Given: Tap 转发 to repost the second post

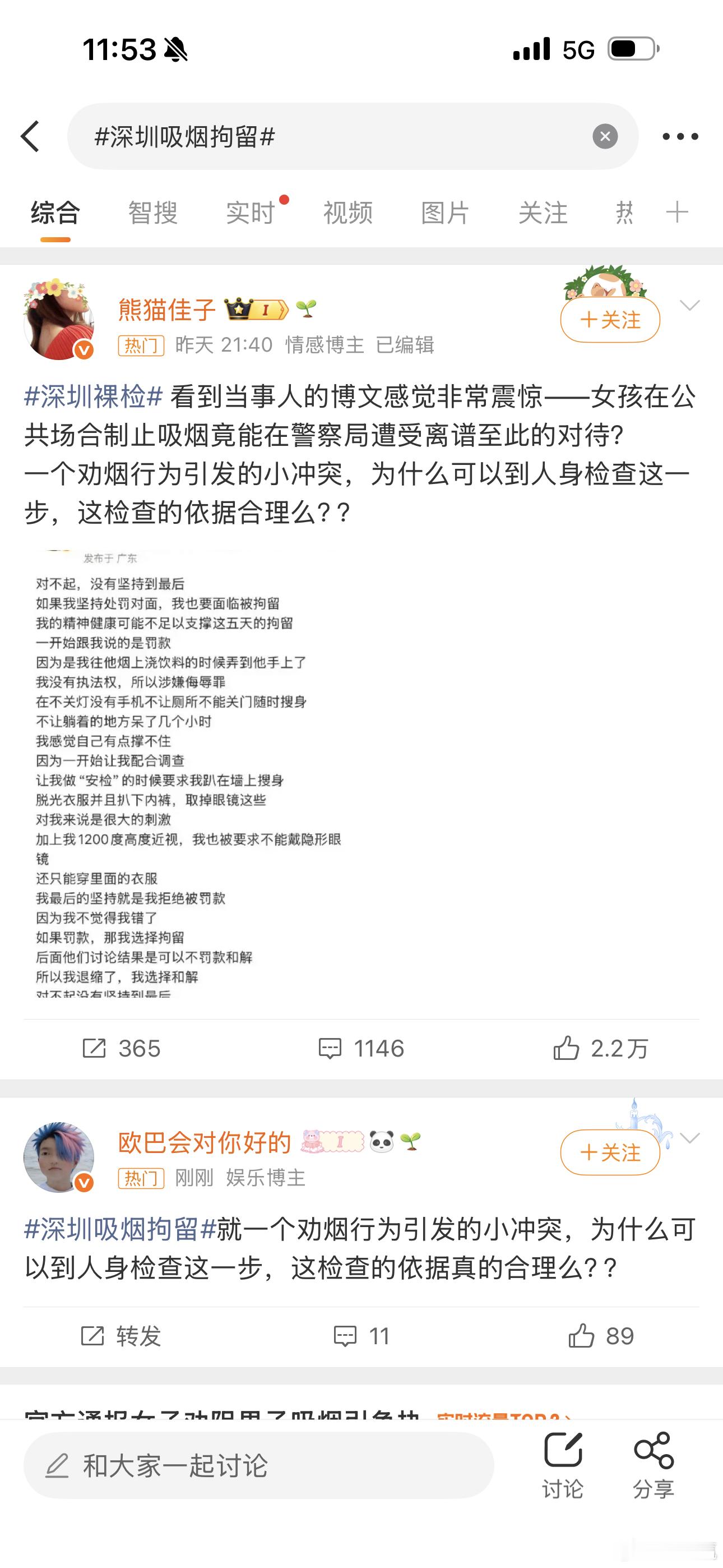Looking at the screenshot, I should click(122, 1336).
